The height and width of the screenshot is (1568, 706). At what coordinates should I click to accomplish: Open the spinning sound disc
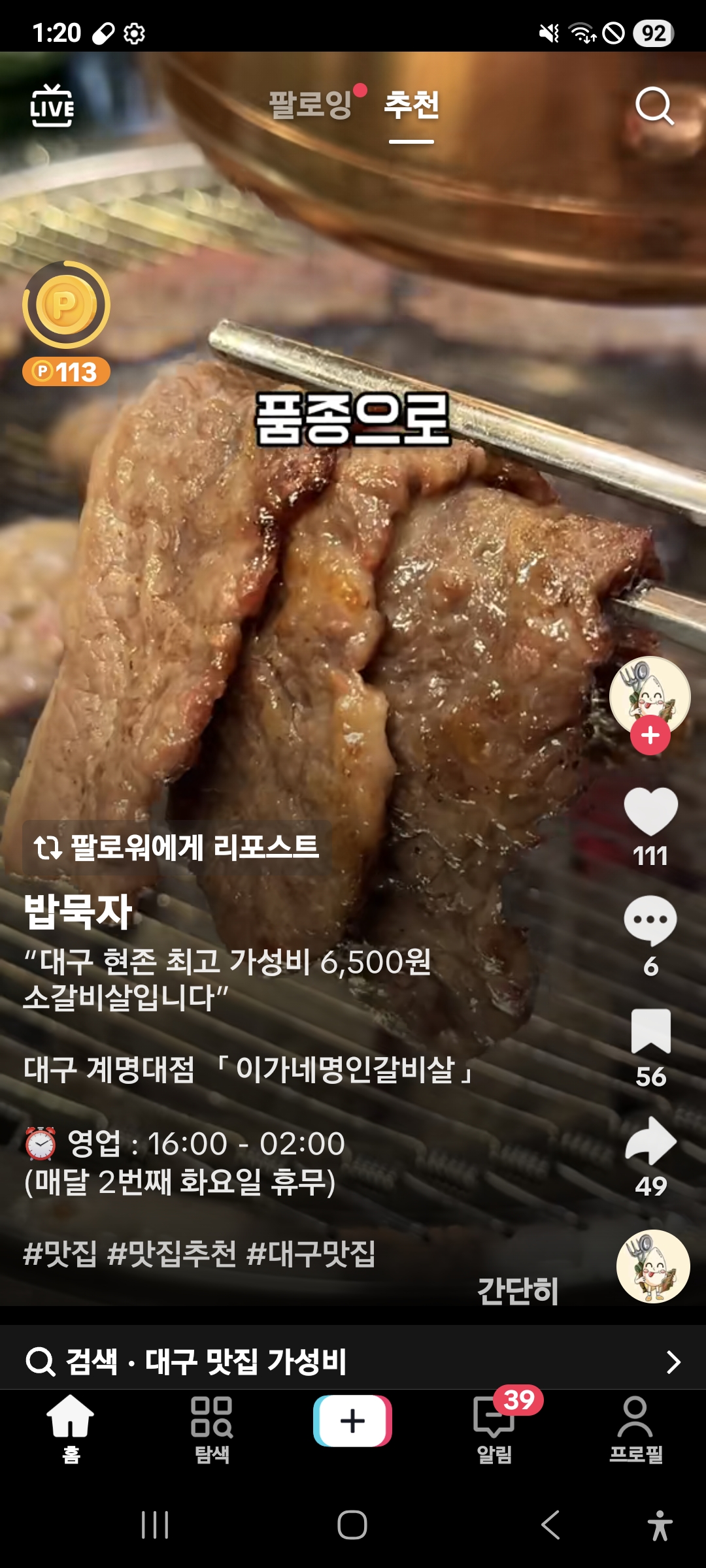[x=653, y=1266]
